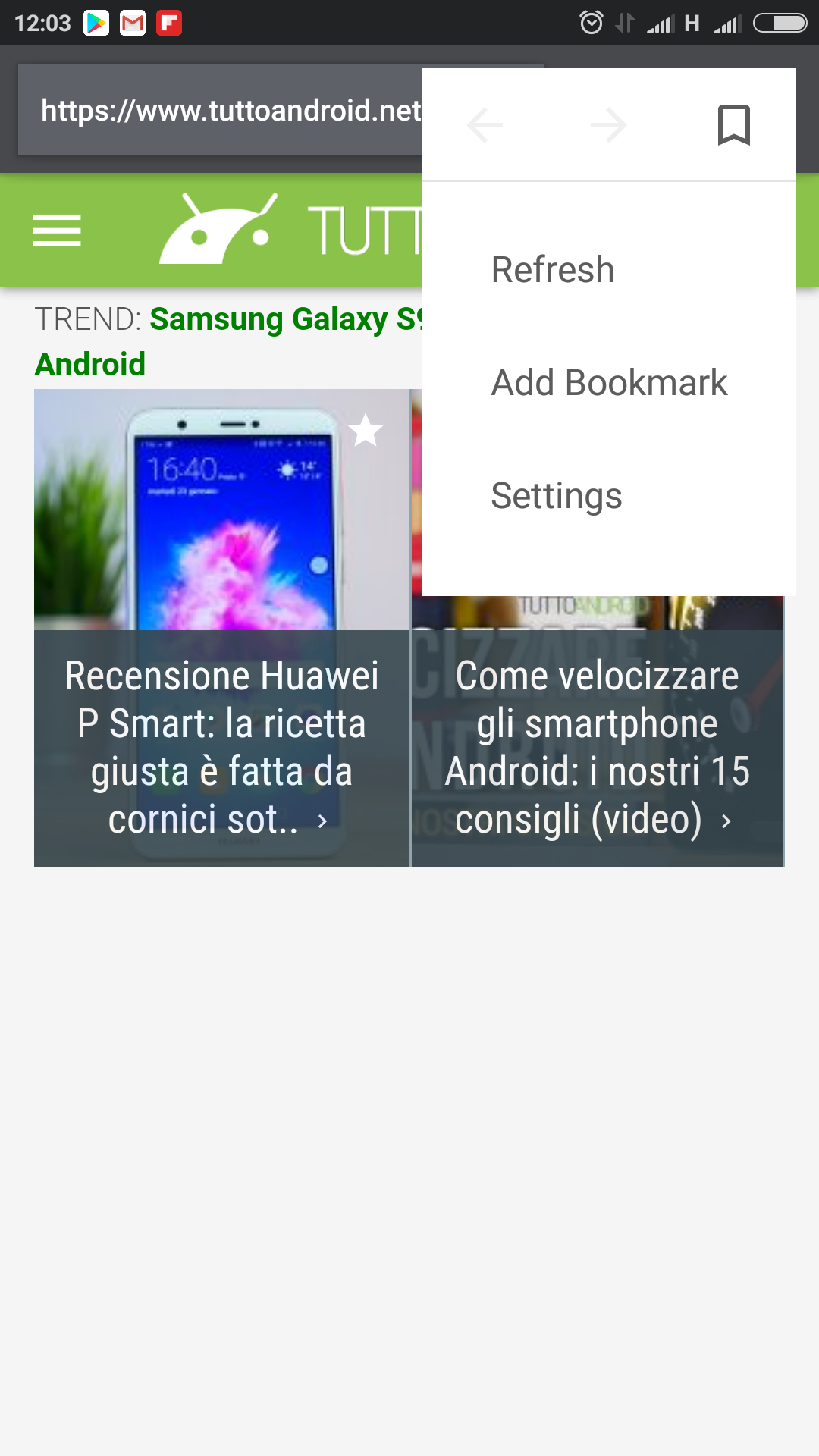Follow the Android trend link
Screen dimensions: 819x1456
click(90, 365)
